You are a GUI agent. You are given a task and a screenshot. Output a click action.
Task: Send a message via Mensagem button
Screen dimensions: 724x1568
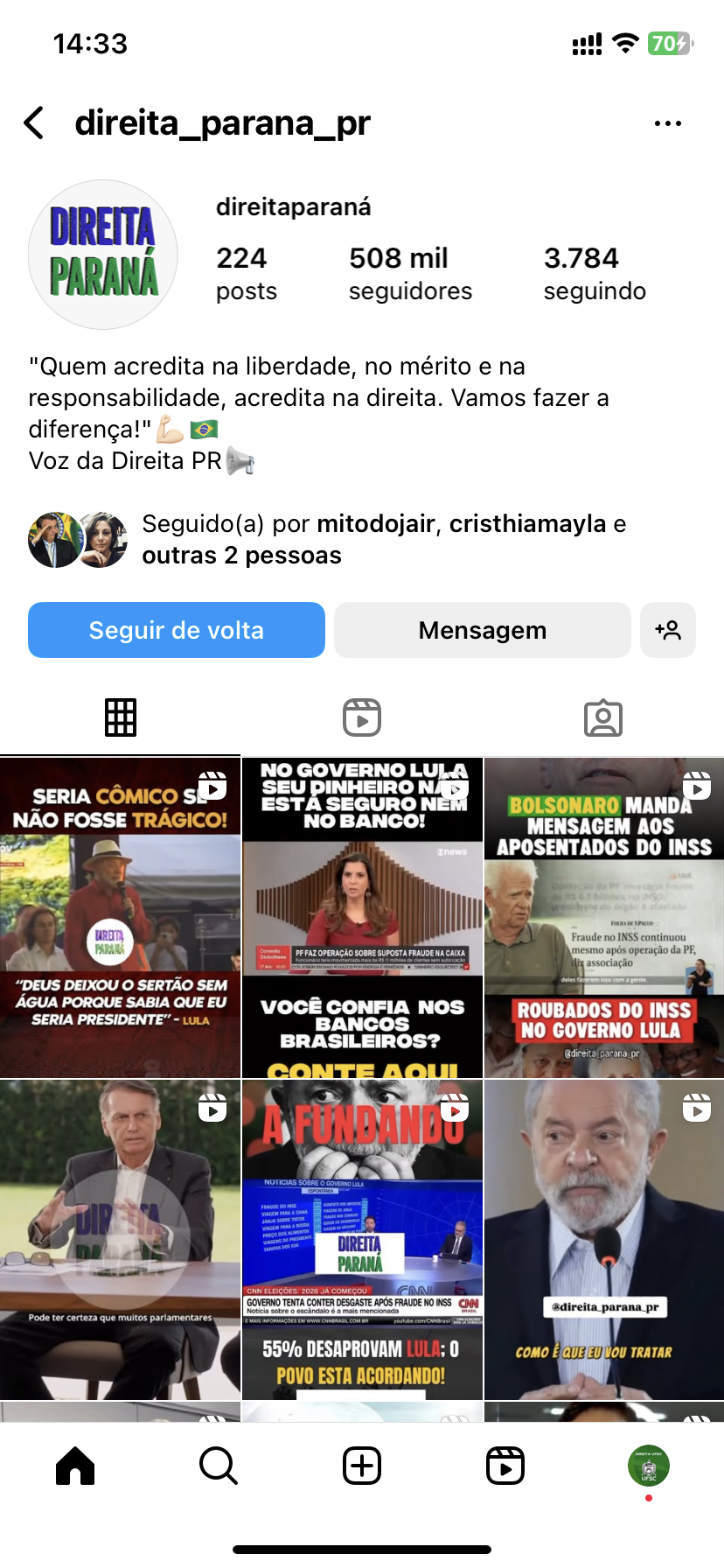(x=482, y=630)
